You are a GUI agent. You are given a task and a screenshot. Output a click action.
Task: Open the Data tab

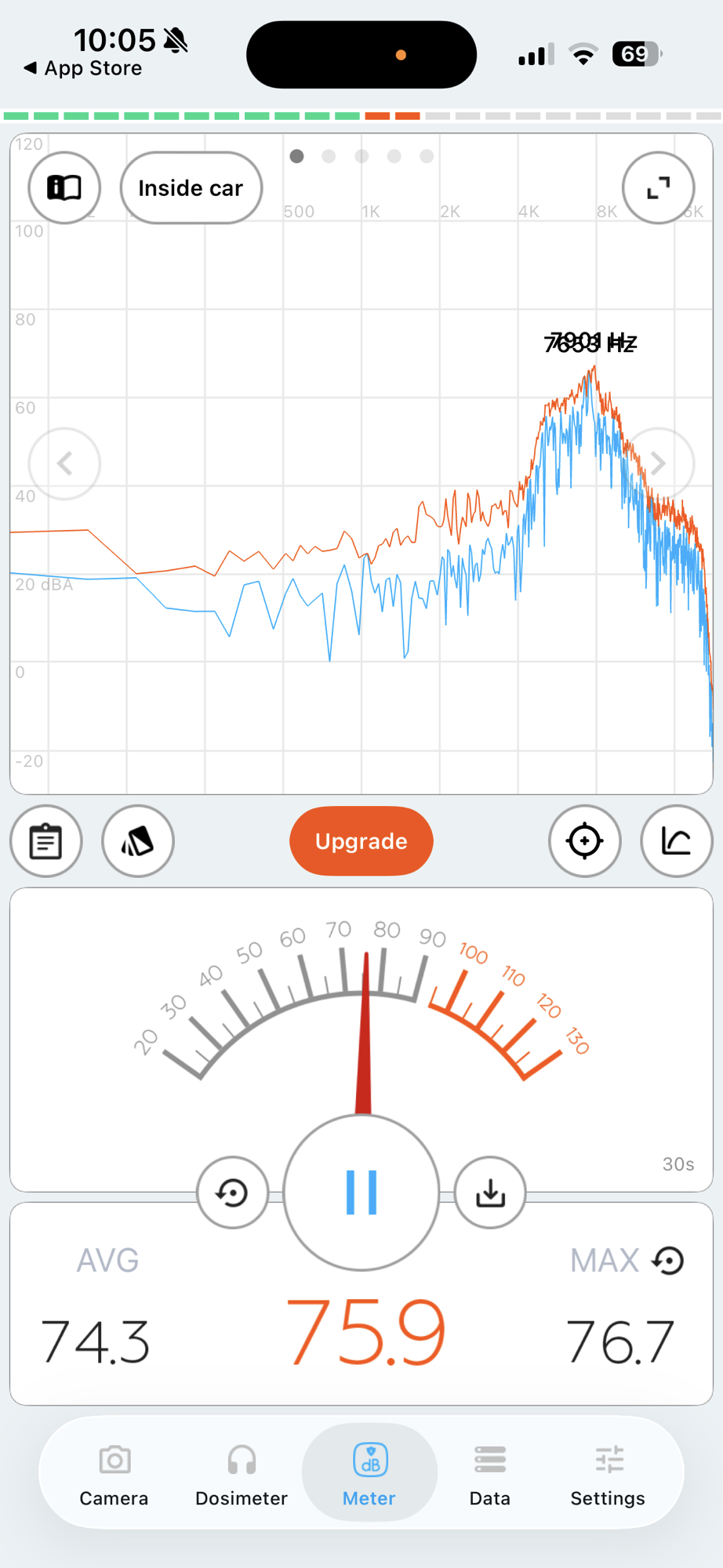point(490,1475)
